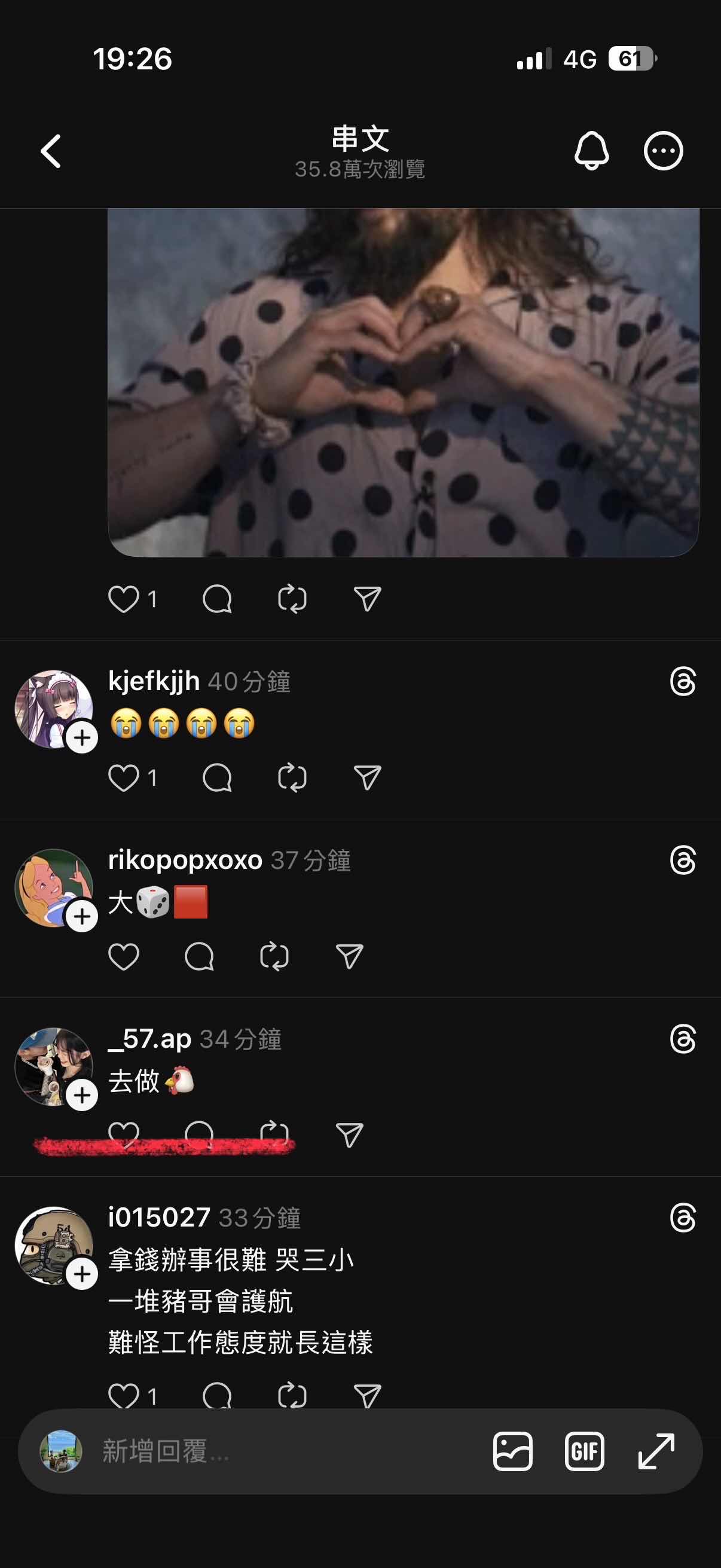This screenshot has height=1568, width=721.
Task: Open the polka dot shirt photo
Action: pos(403,382)
